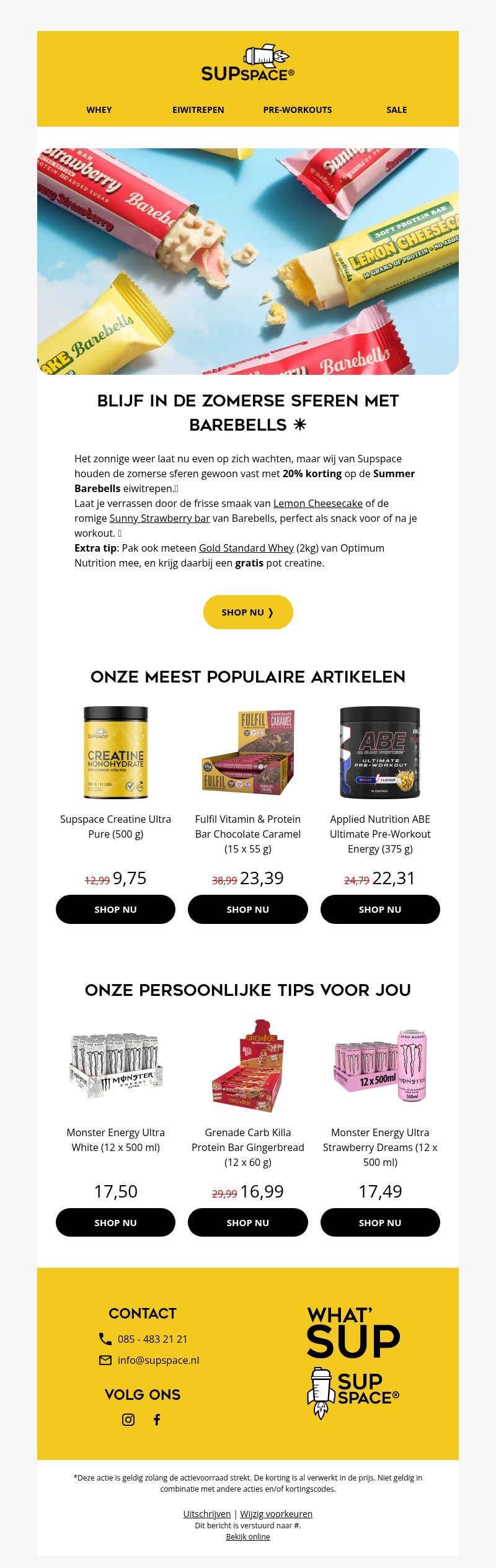Shop Applied Nutrition ABE Pre-Workout
The image size is (496, 1568).
[x=380, y=909]
